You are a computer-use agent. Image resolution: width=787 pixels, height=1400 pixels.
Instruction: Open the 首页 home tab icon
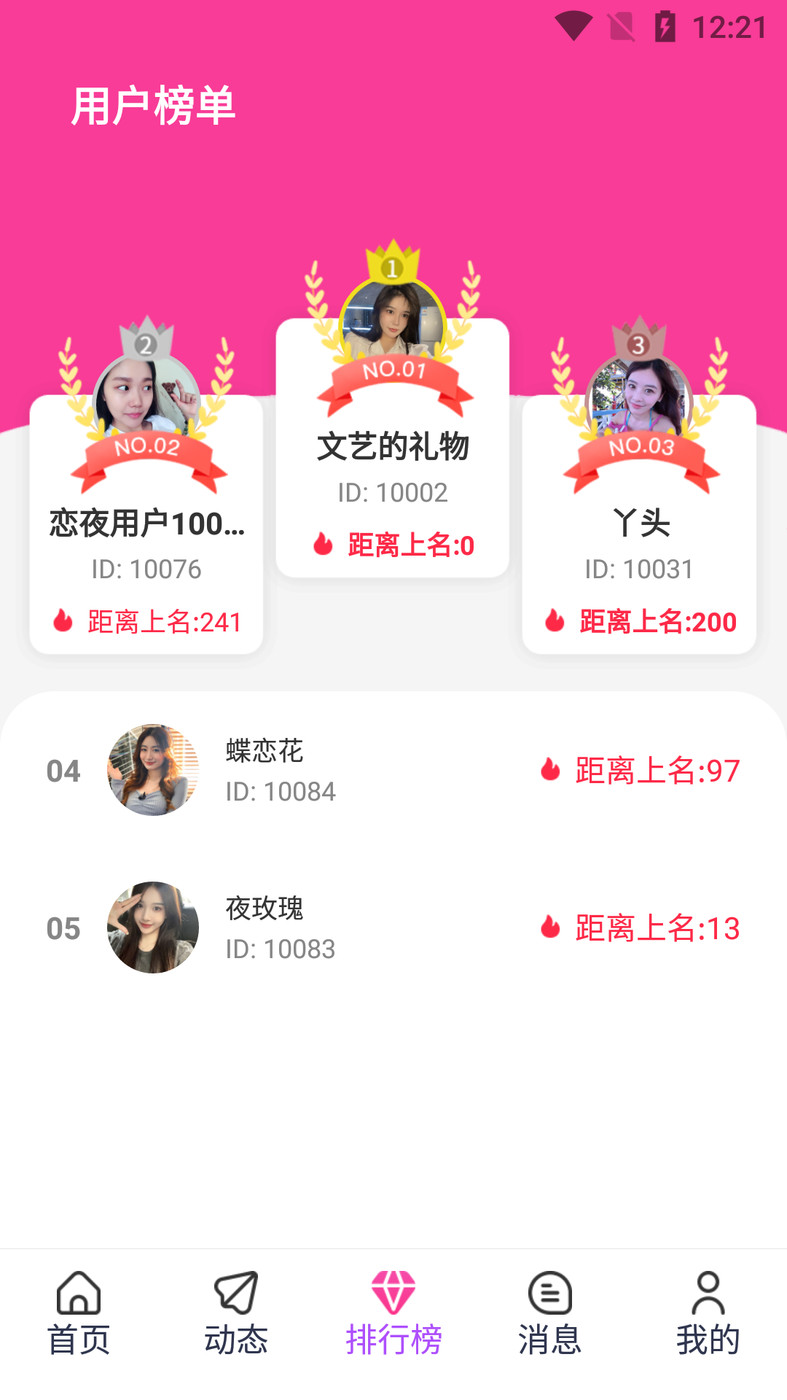[77, 1293]
